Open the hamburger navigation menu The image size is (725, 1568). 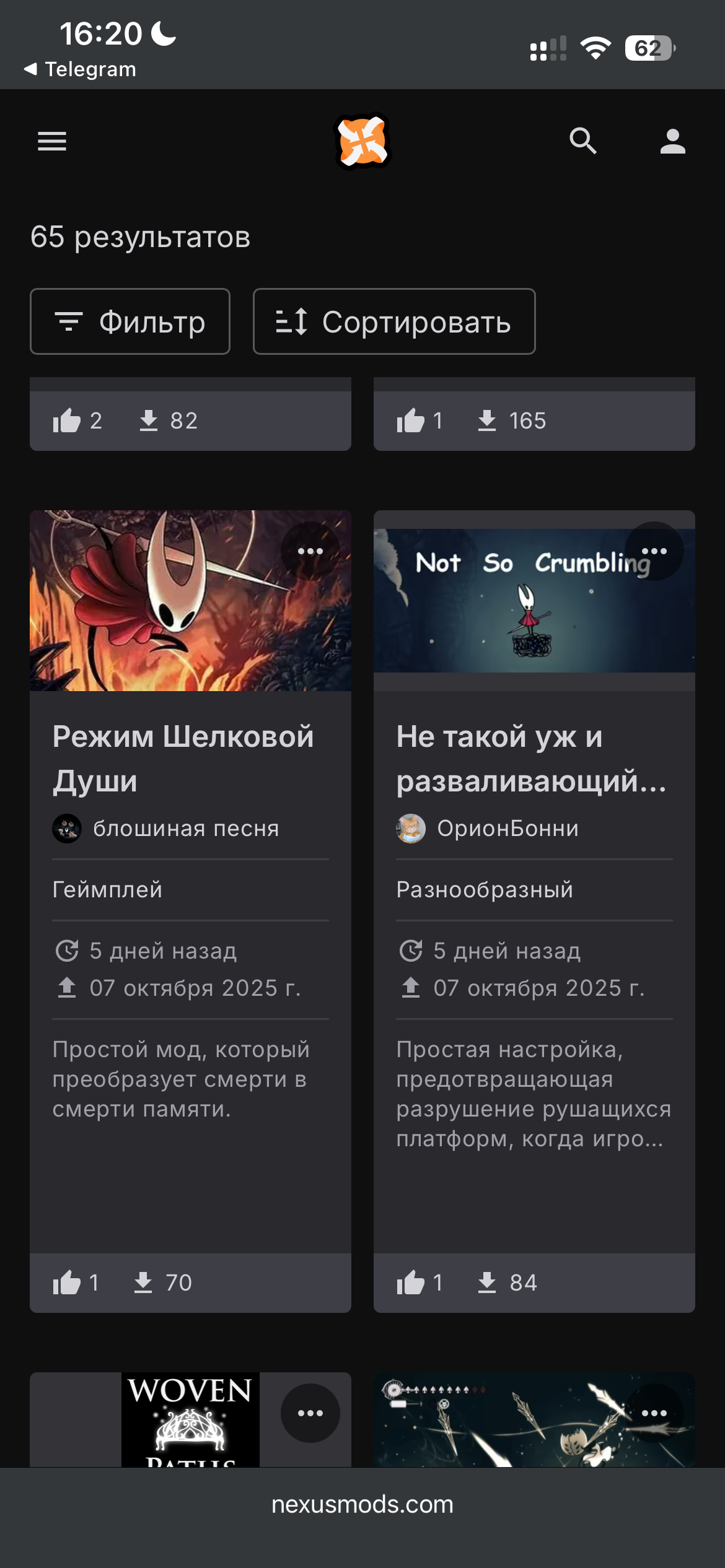52,141
